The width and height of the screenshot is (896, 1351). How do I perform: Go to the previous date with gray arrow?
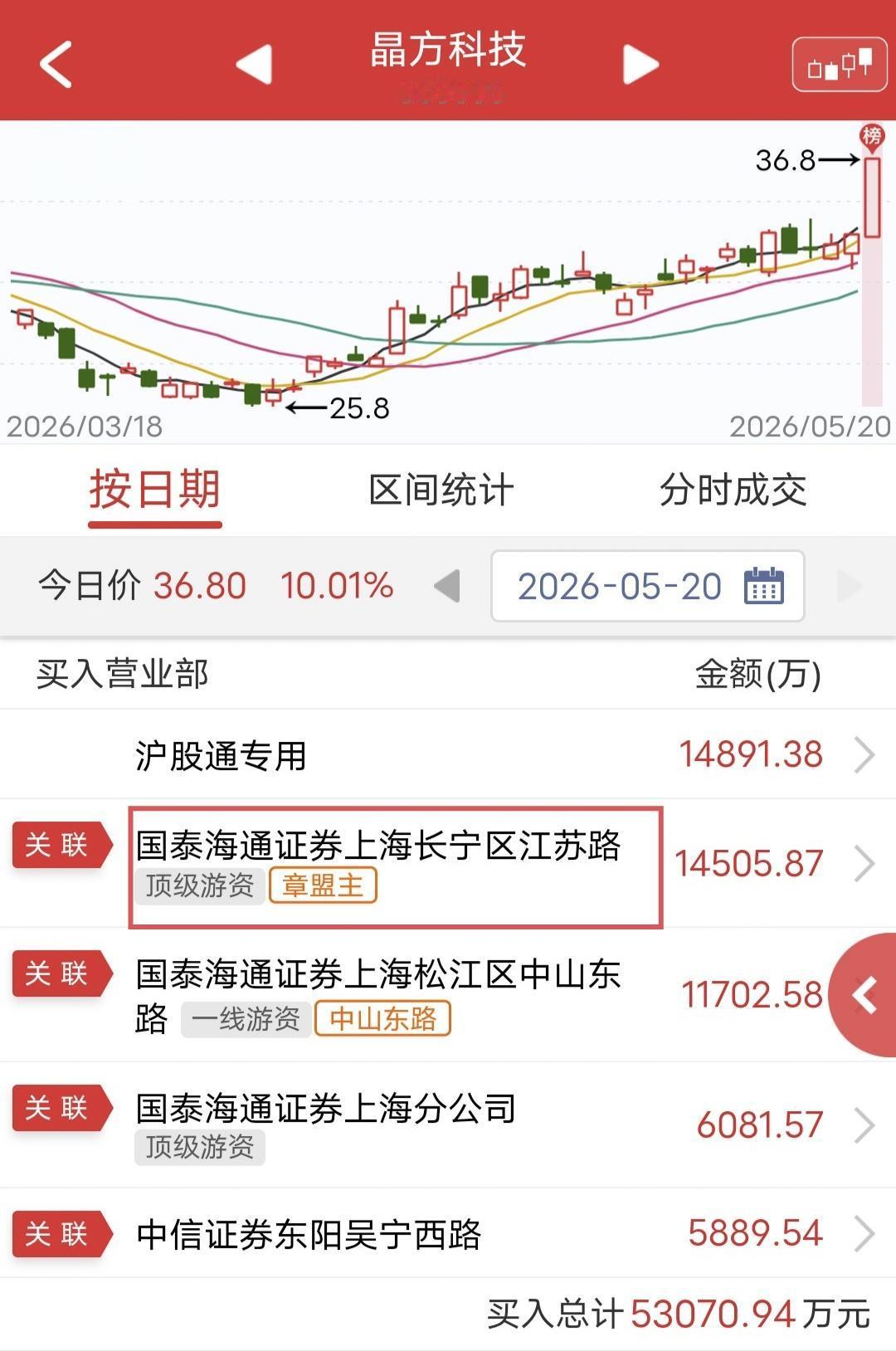click(x=447, y=586)
